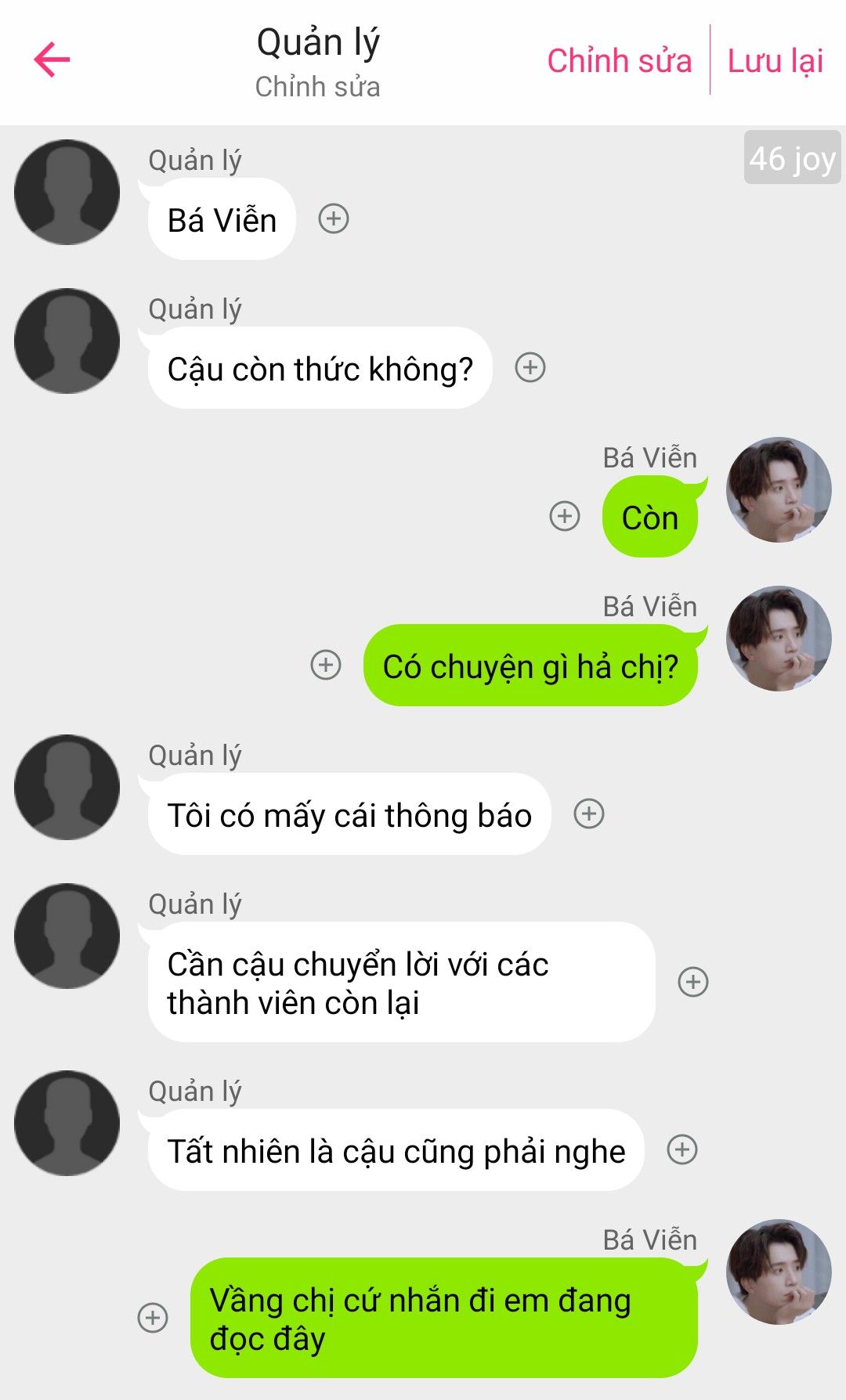This screenshot has height=1400, width=846.
Task: Tap plus icon next to 'Cần cậu chuyển lời' message
Action: (x=693, y=981)
